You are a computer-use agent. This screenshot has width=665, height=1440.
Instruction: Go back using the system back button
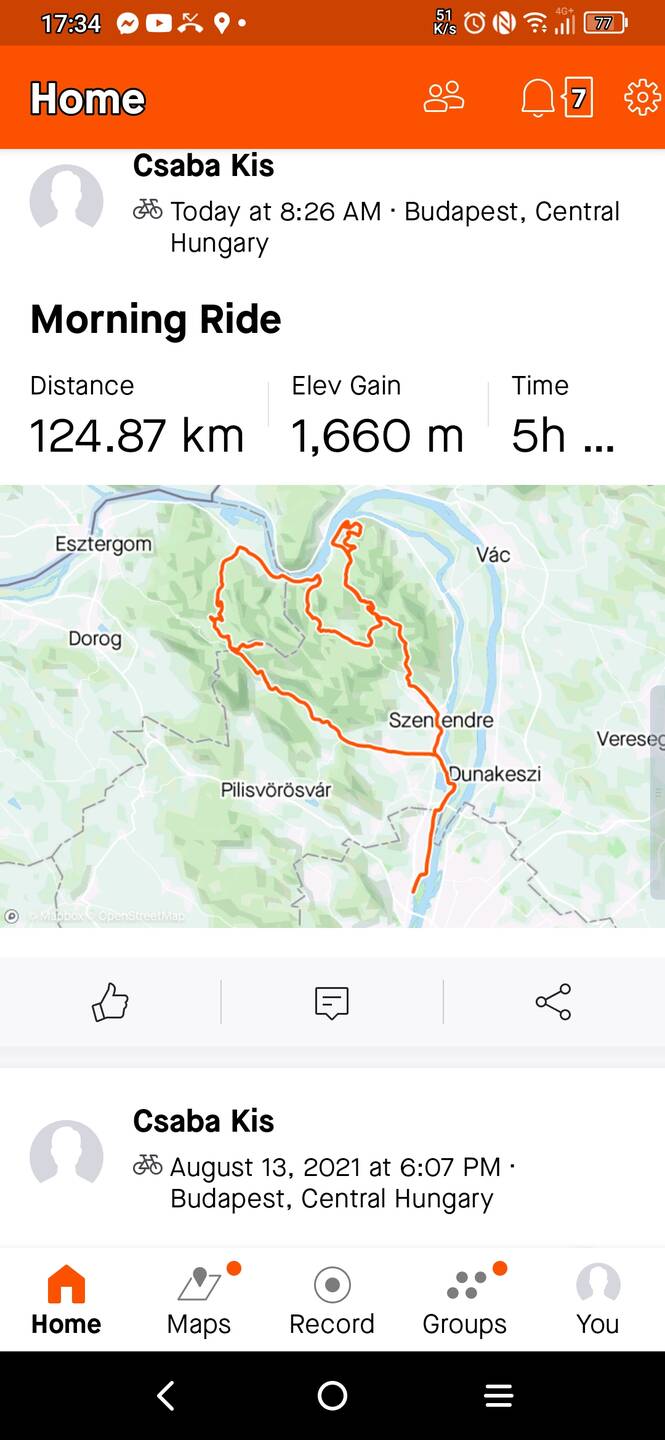point(166,1396)
